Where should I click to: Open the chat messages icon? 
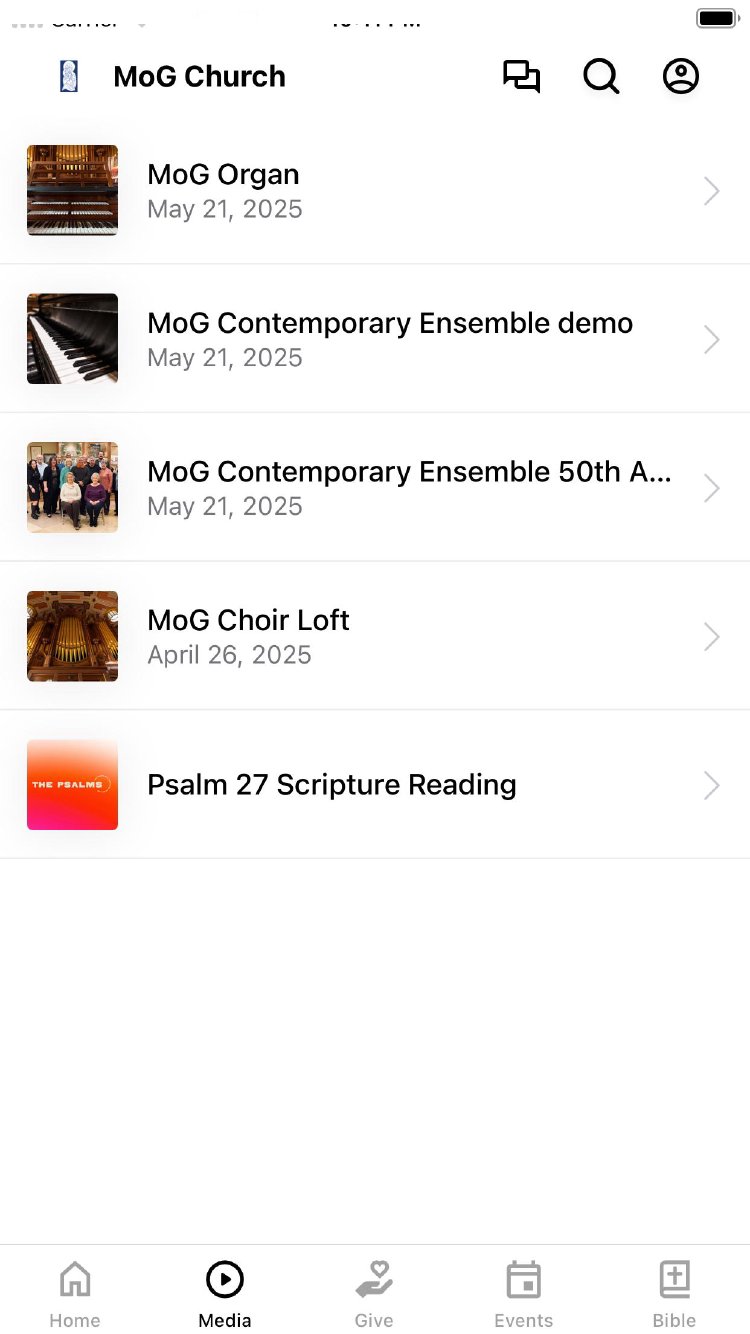pyautogui.click(x=521, y=77)
